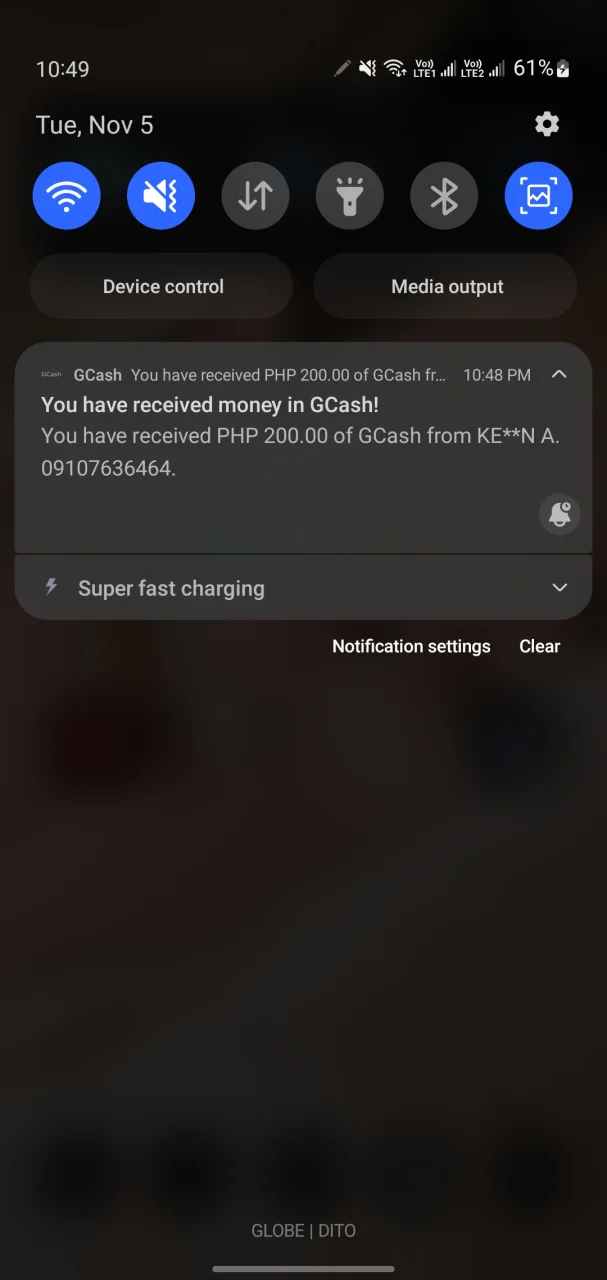
Task: Turn off Wi-Fi quick toggle
Action: tap(67, 196)
